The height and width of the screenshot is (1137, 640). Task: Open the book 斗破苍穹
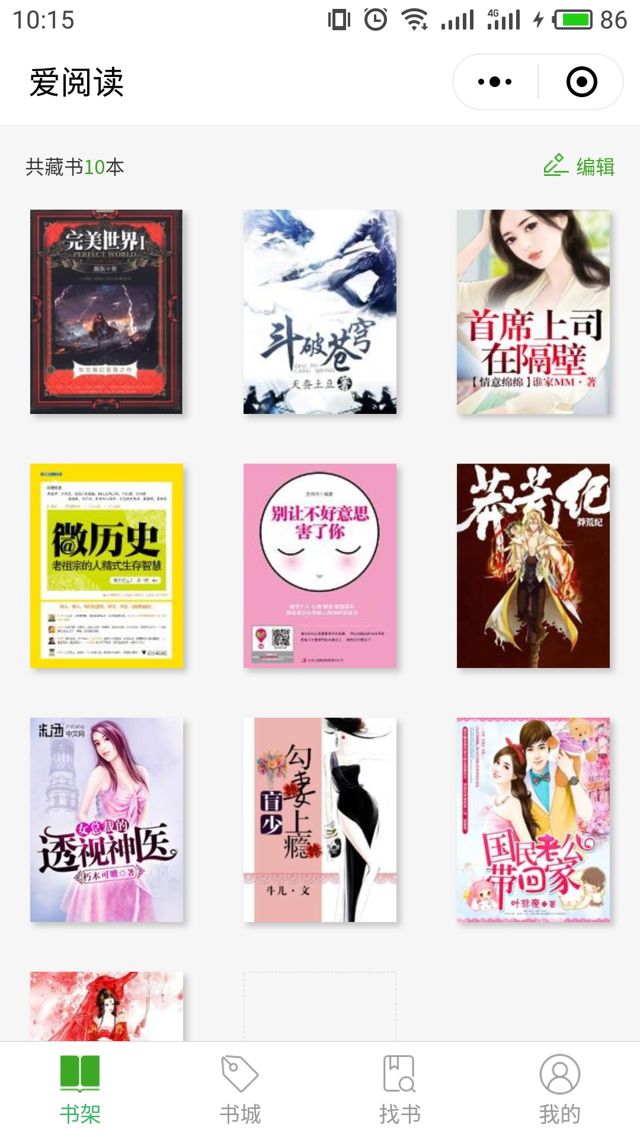coord(320,311)
